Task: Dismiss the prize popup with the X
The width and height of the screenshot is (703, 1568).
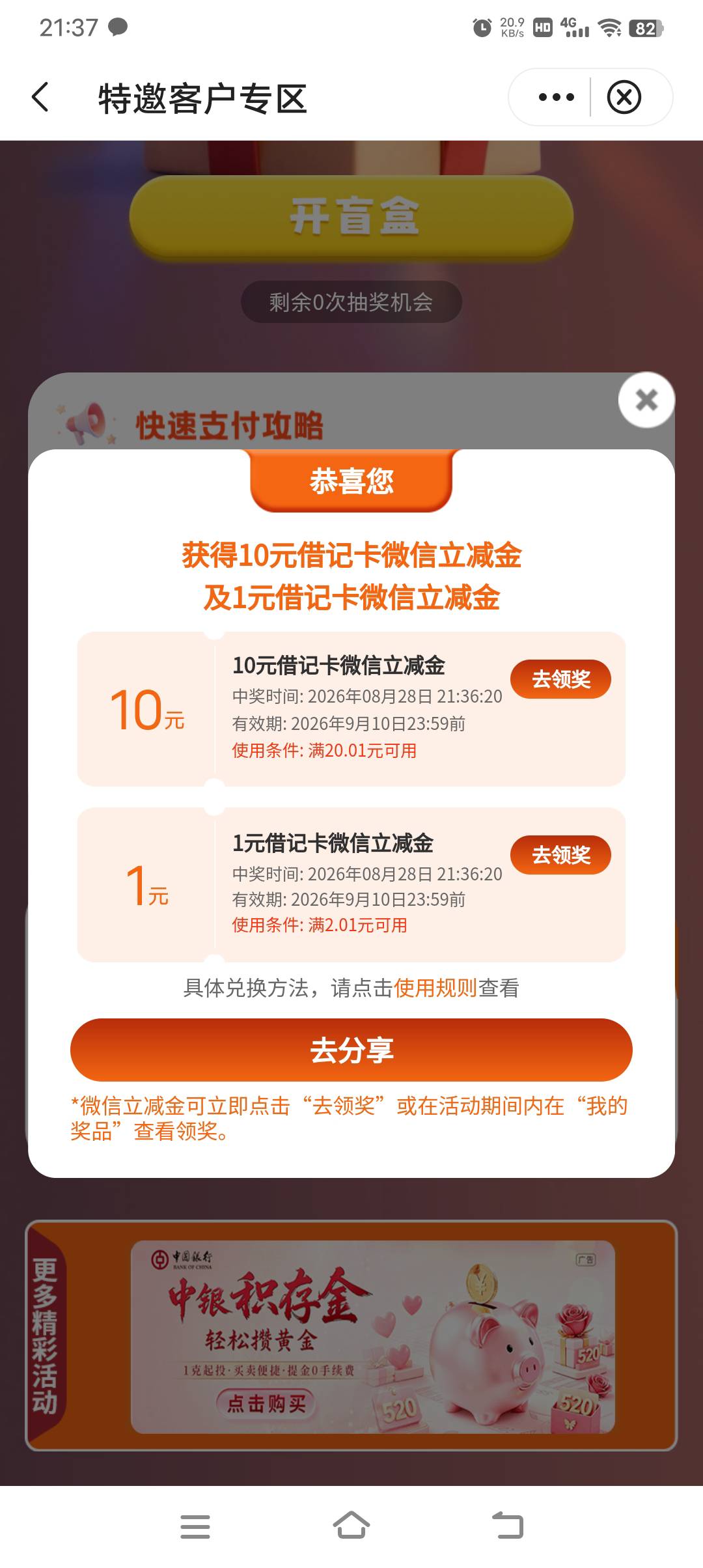Action: [x=646, y=400]
